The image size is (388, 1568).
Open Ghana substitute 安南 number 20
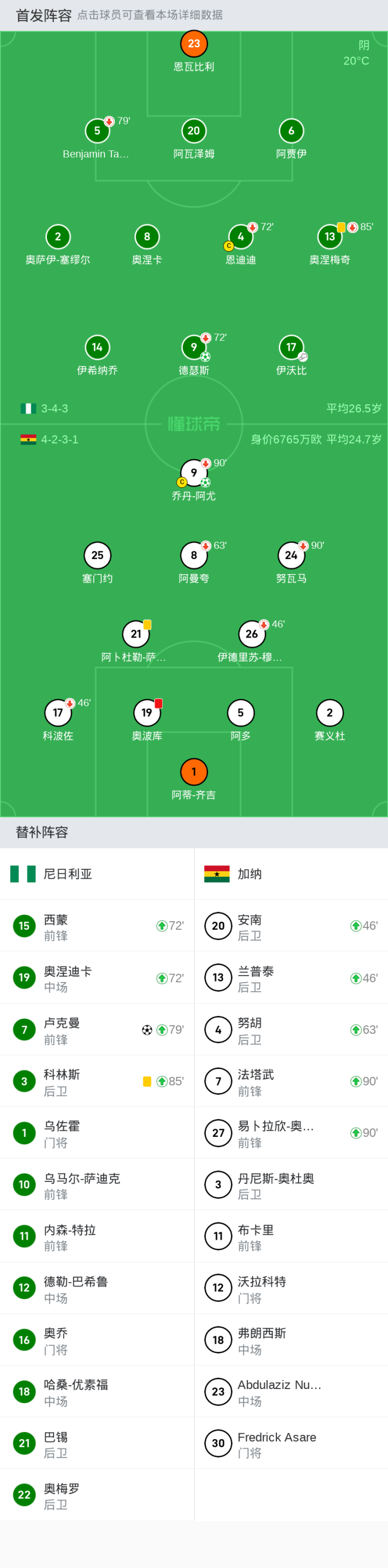[292, 926]
